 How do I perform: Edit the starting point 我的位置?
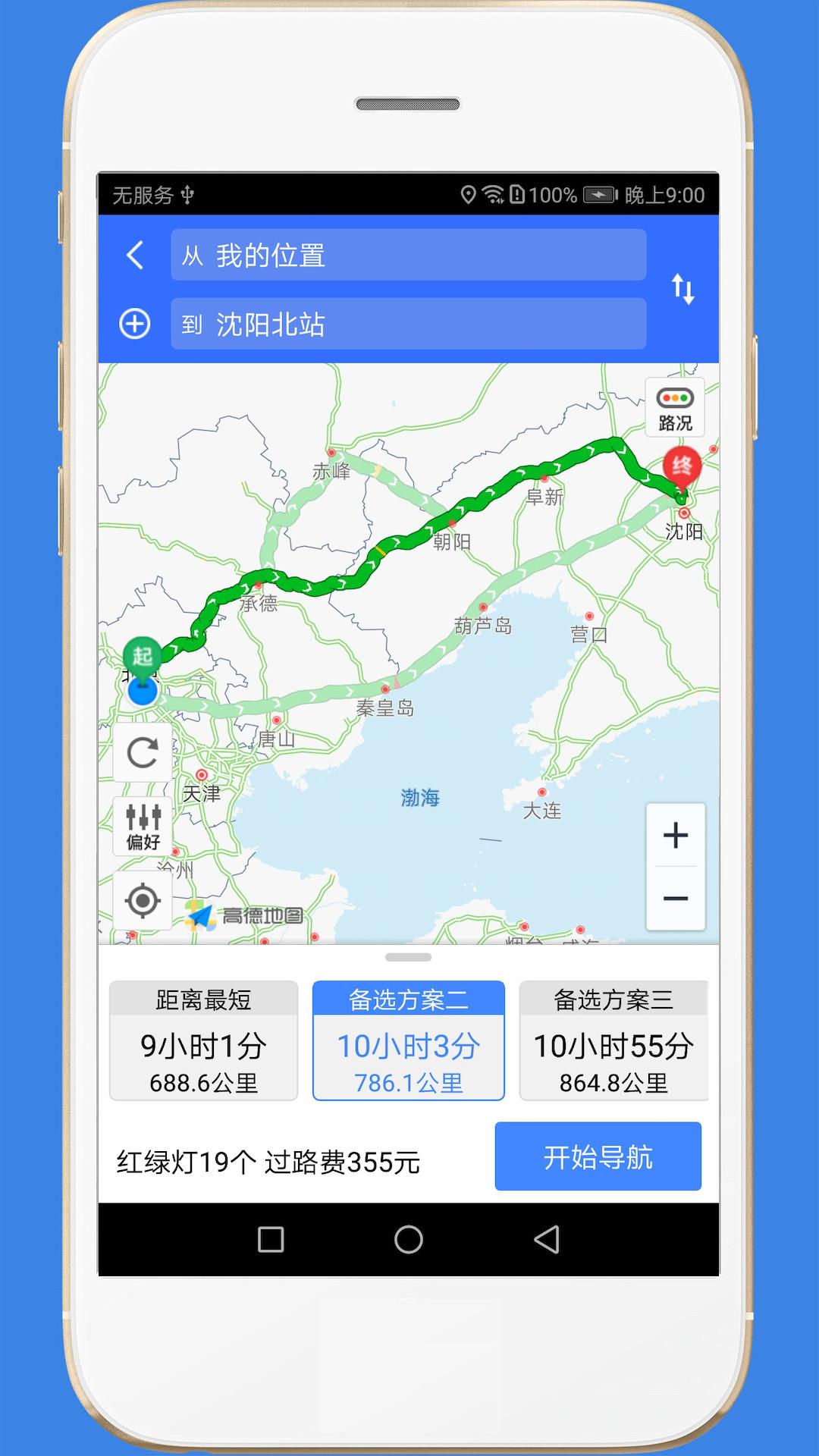pyautogui.click(x=408, y=255)
